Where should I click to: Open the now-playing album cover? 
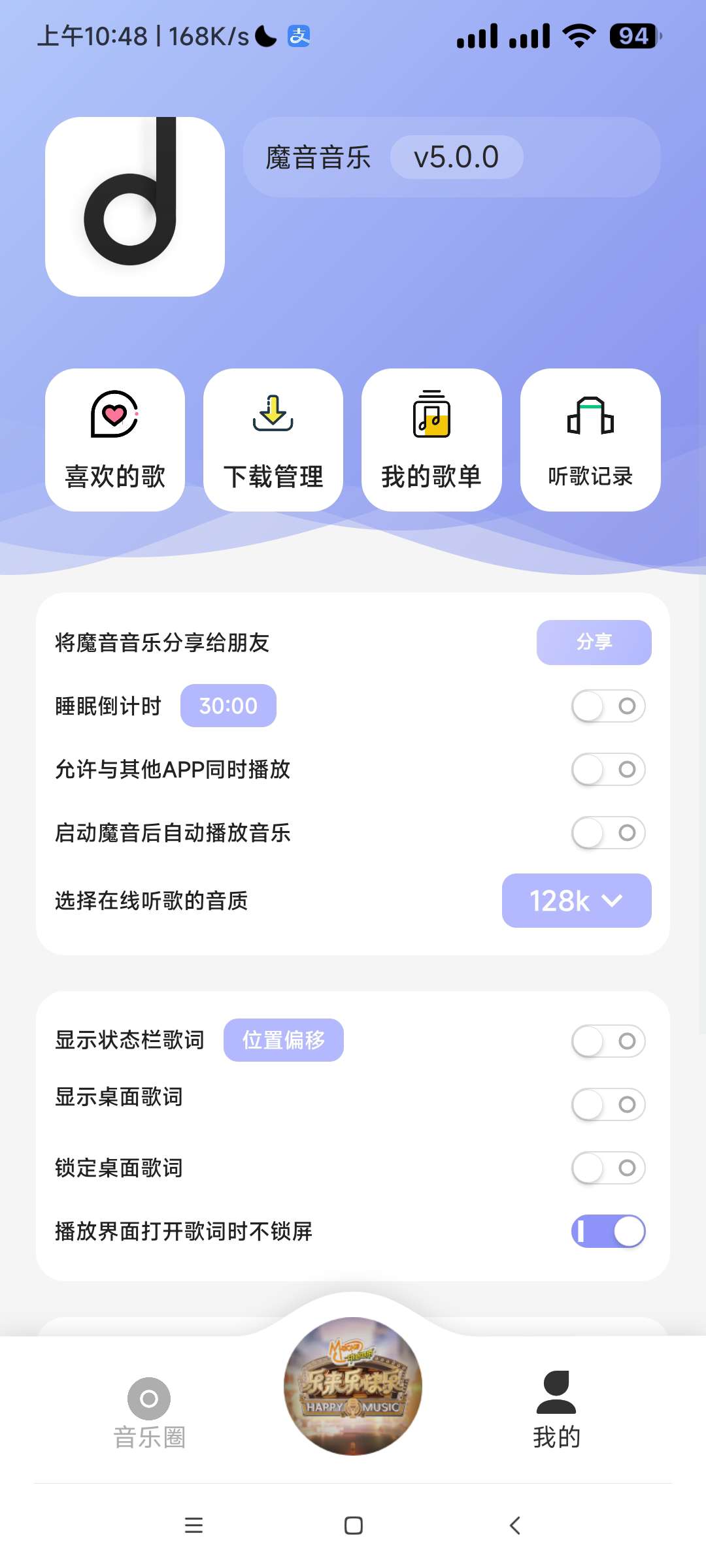tap(353, 1386)
